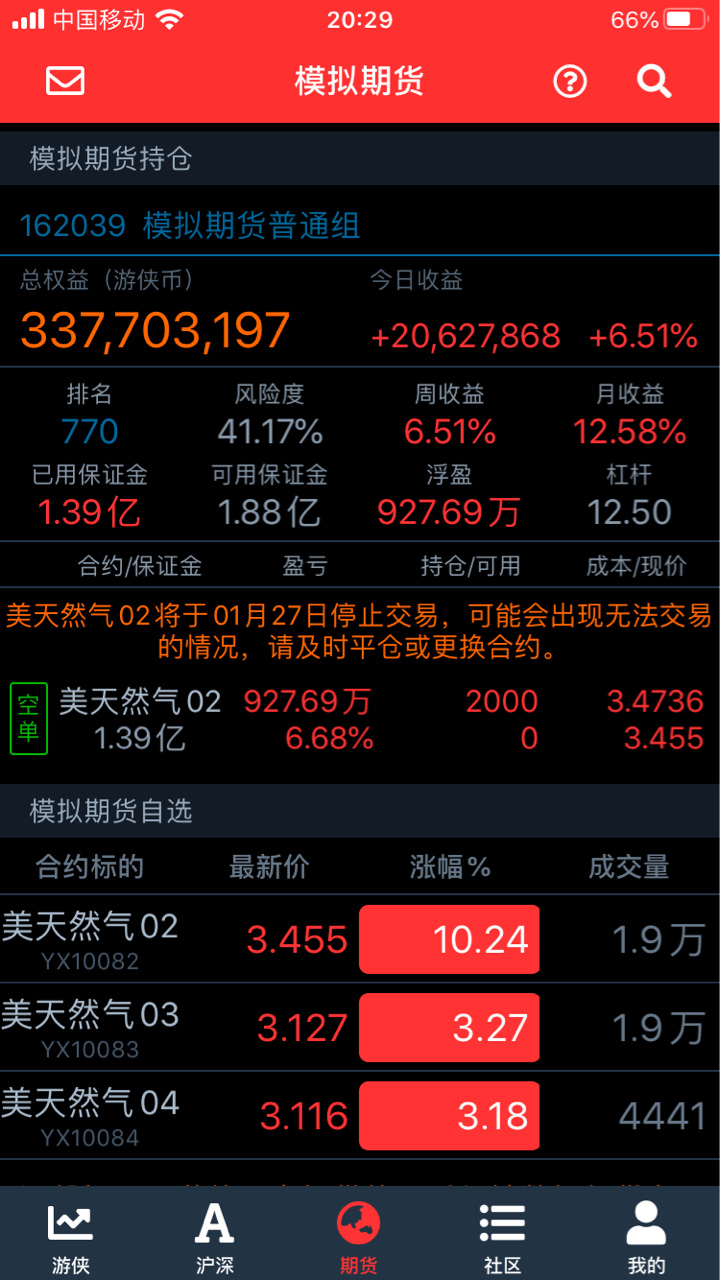Open 美天然气02 short position row

(x=360, y=720)
